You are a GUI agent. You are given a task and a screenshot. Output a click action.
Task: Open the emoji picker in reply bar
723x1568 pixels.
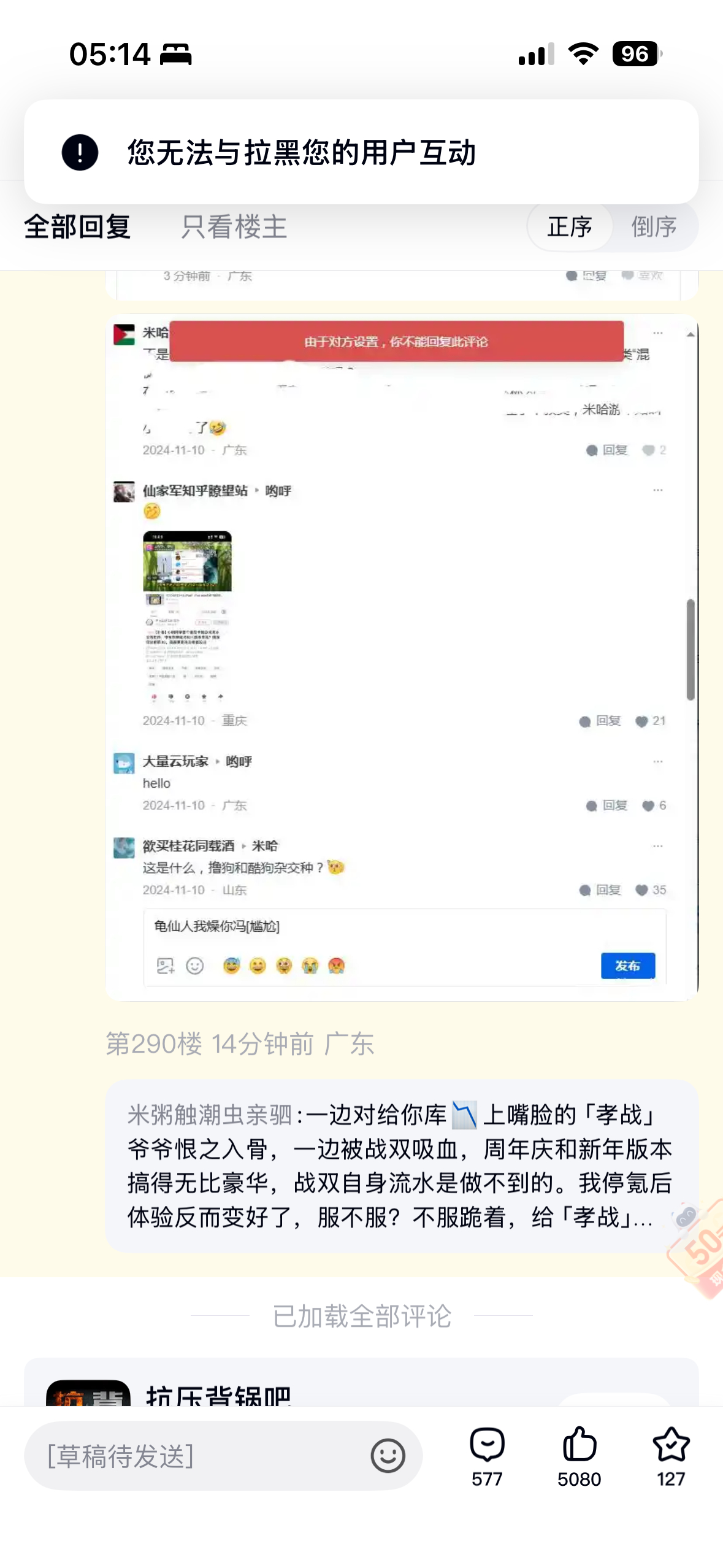[388, 1455]
